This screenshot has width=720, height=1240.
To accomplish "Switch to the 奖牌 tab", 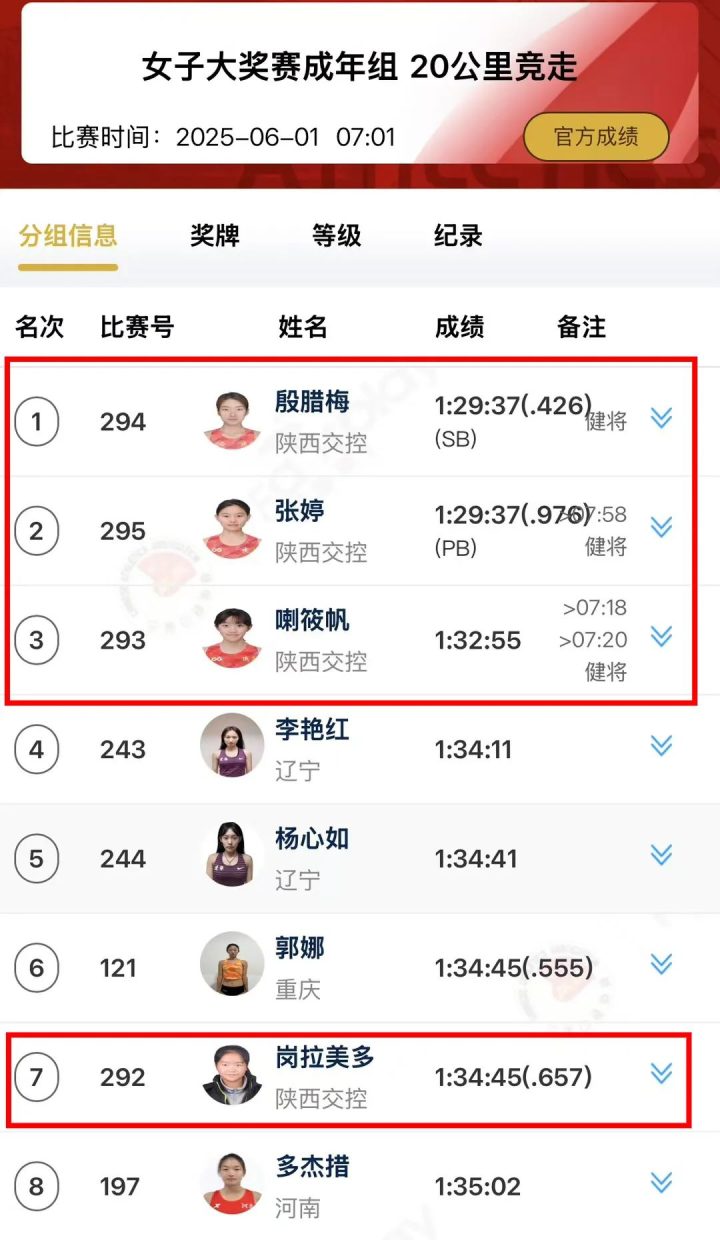I will tap(215, 236).
